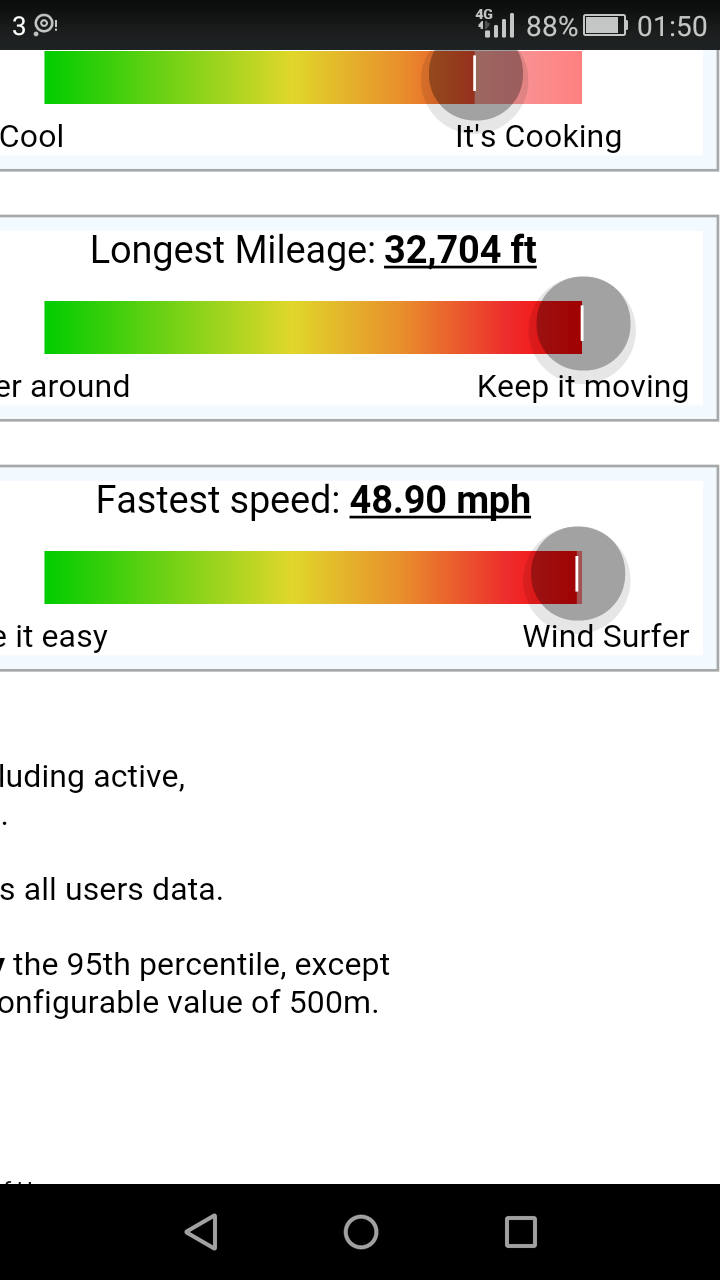This screenshot has width=720, height=1280.
Task: Go to the home screen
Action: 360,1231
